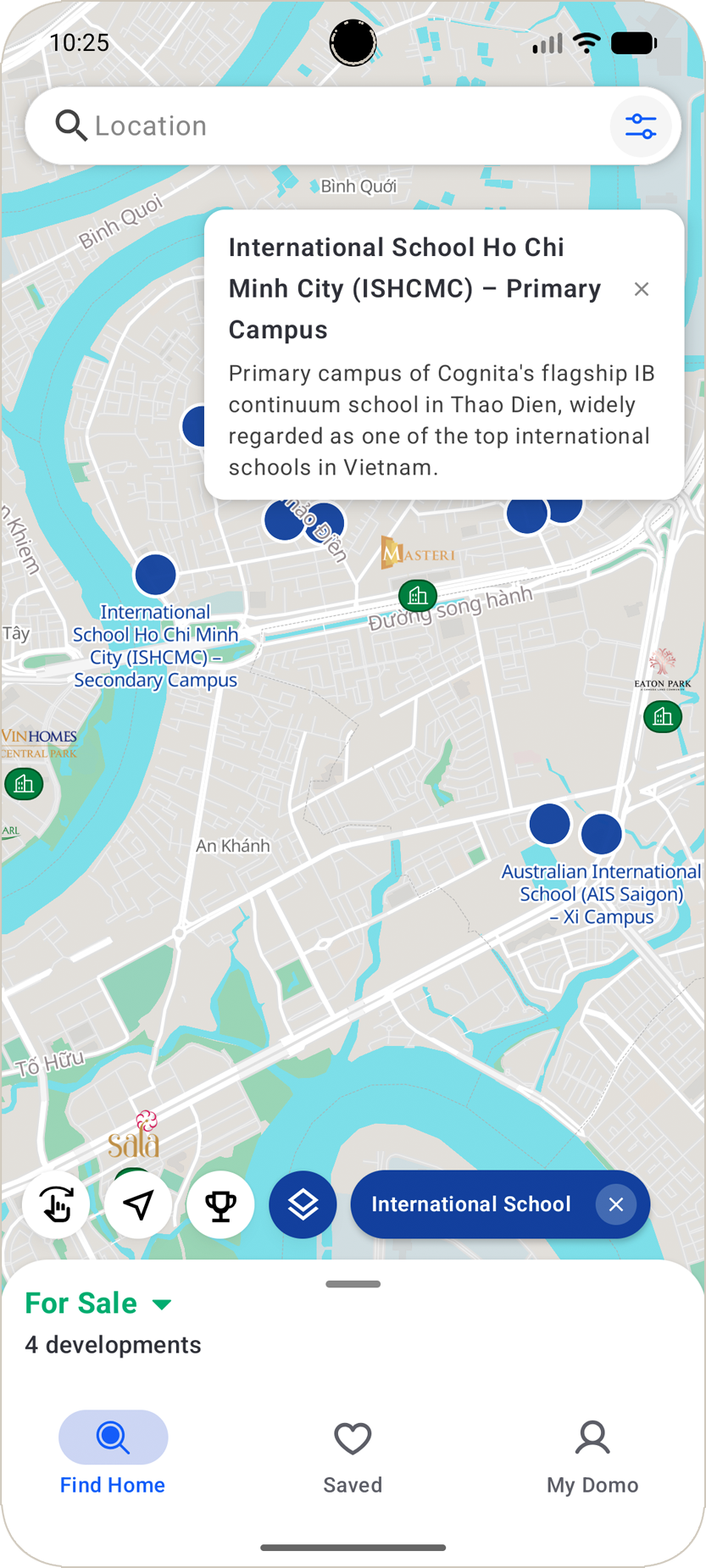Center map on my current location
The width and height of the screenshot is (706, 1568).
point(138,1204)
